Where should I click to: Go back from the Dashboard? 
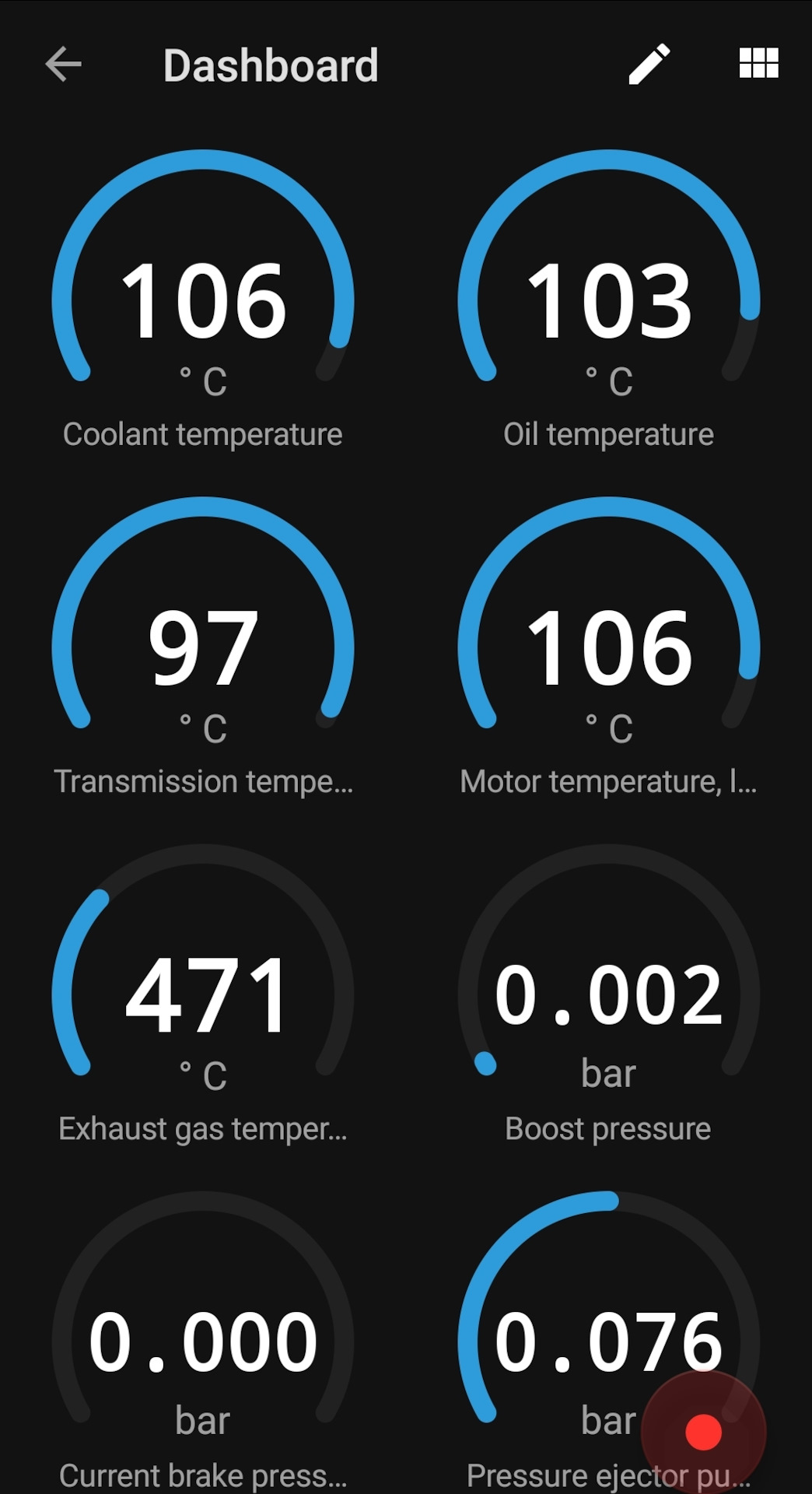64,65
